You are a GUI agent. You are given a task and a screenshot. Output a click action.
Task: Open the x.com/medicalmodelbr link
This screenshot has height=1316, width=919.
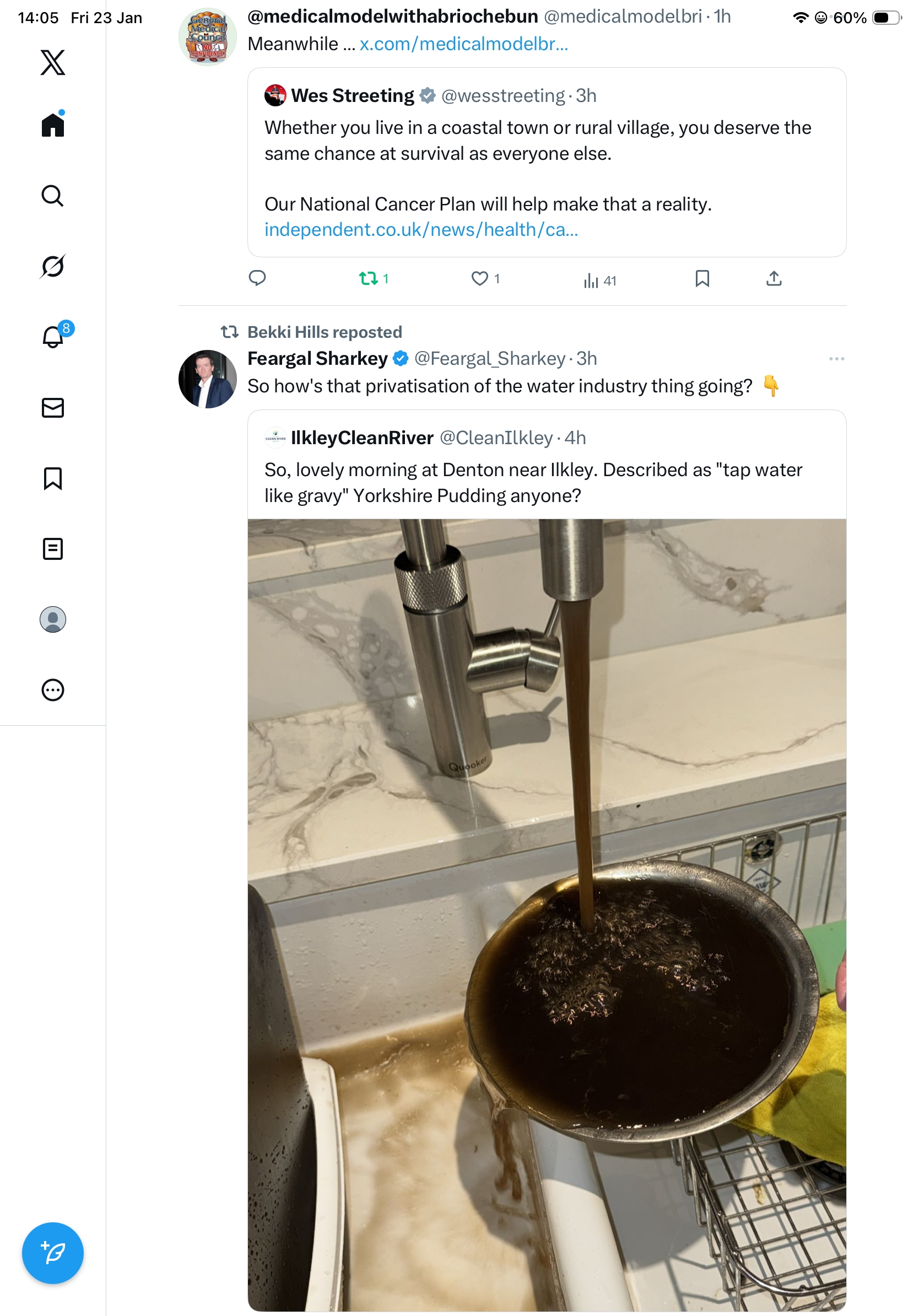[463, 44]
